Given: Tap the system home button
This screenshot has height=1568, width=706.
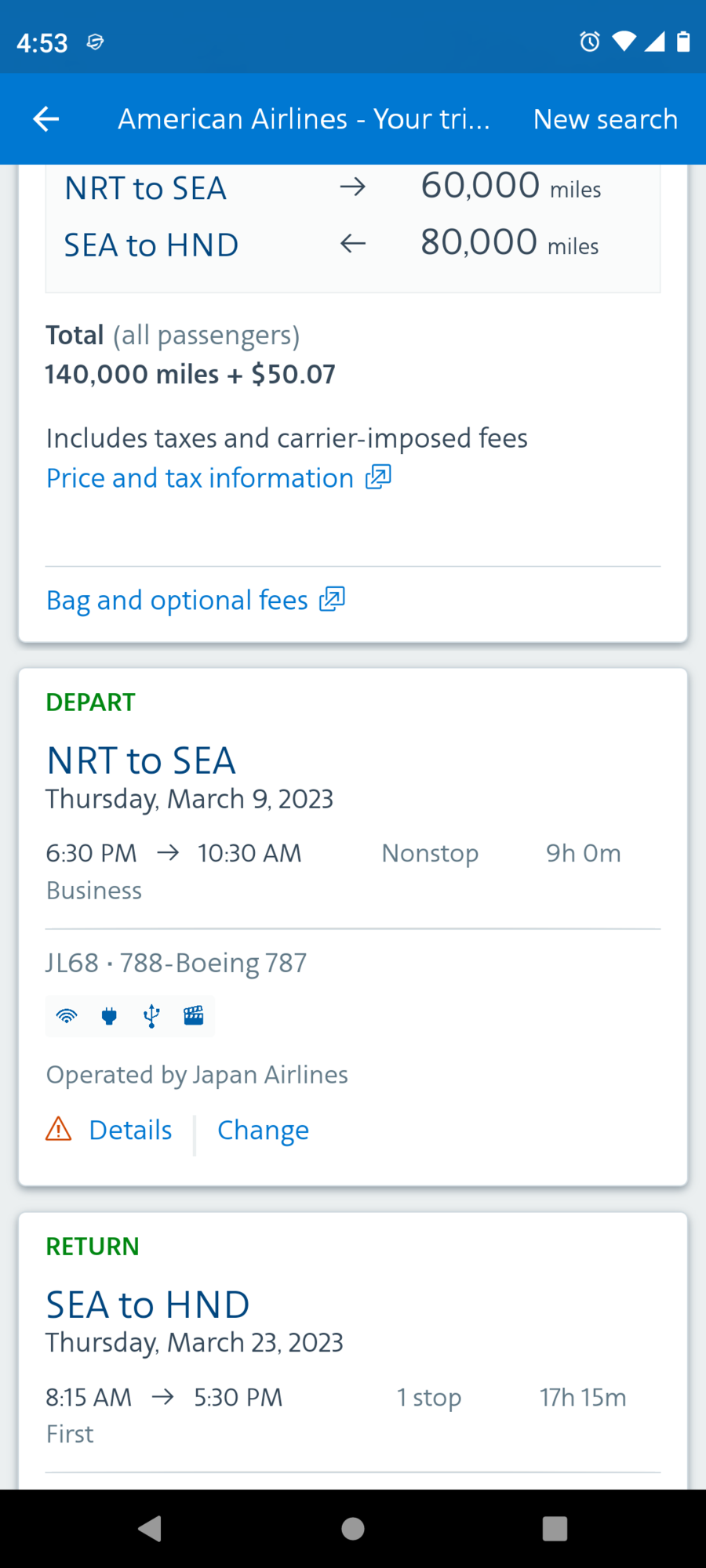Looking at the screenshot, I should click(353, 1529).
